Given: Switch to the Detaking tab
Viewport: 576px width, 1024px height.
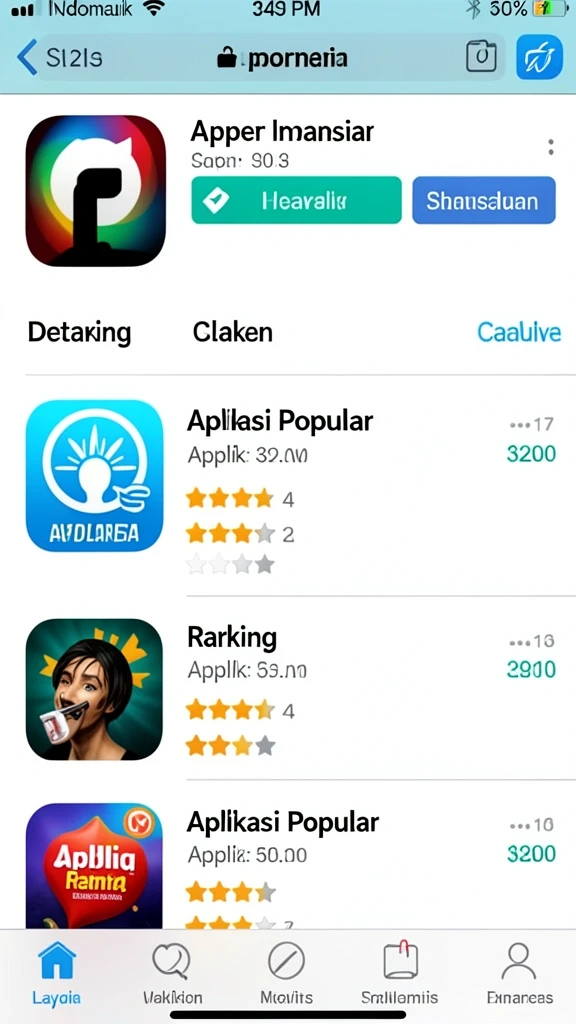Looking at the screenshot, I should coord(79,332).
